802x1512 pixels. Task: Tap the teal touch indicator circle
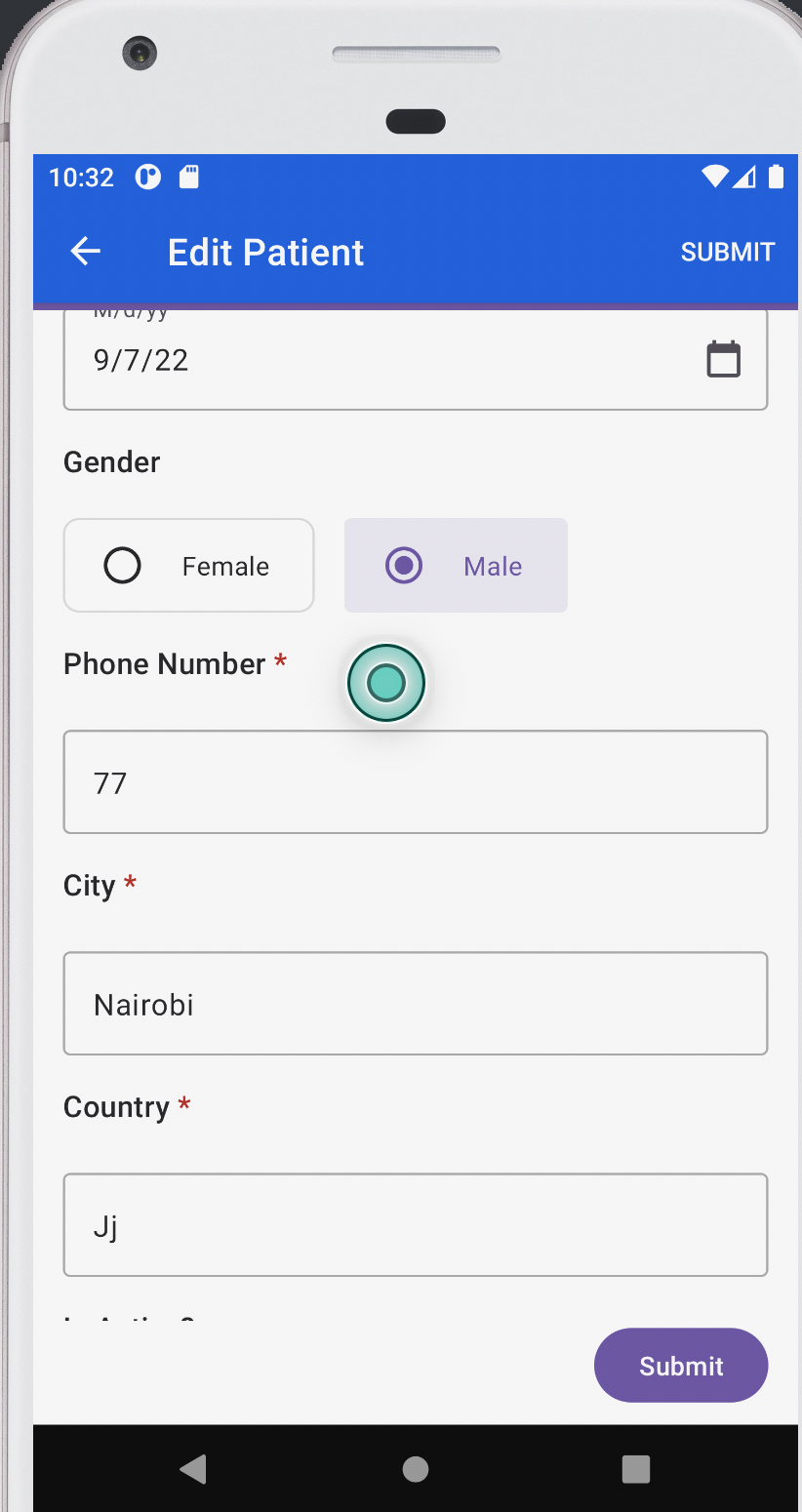tap(385, 683)
